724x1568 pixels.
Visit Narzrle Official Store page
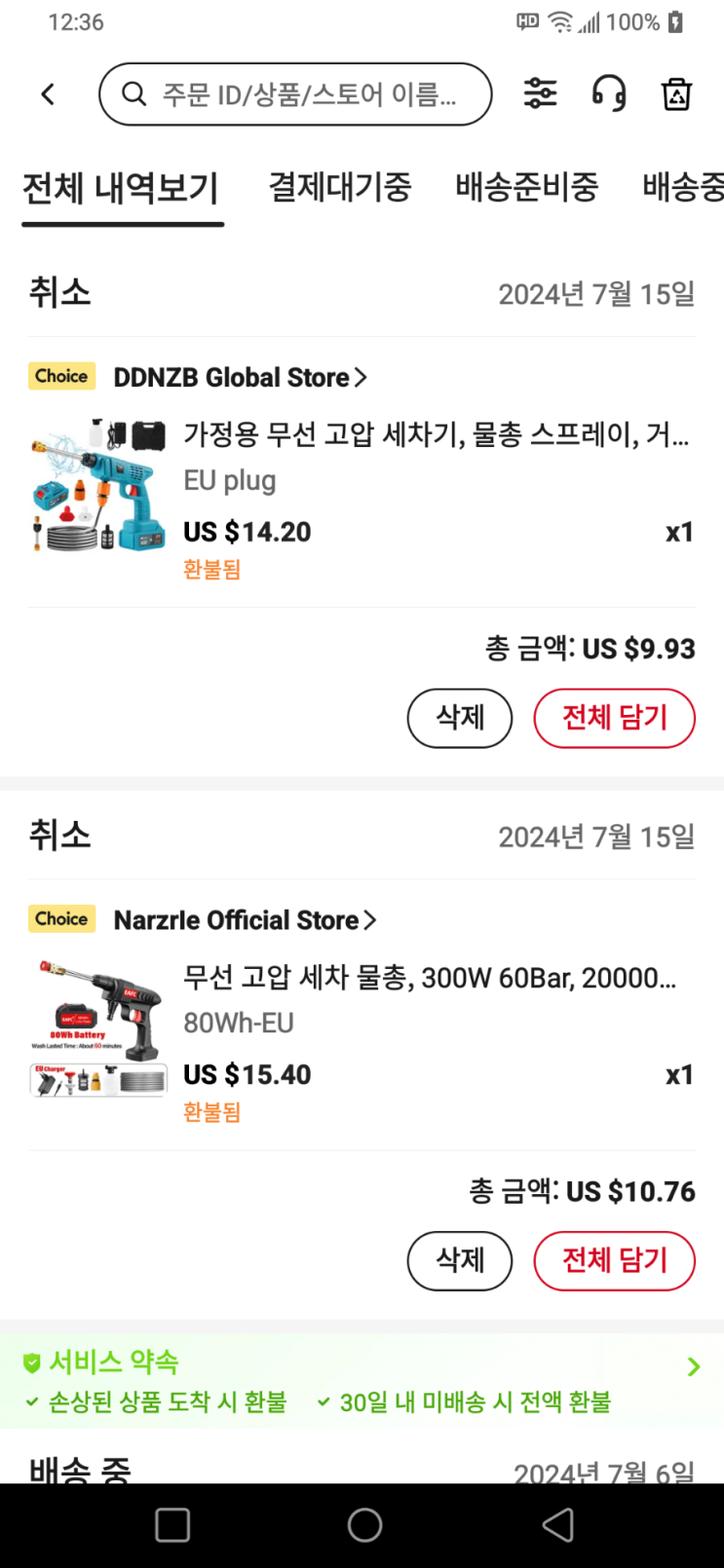[245, 919]
